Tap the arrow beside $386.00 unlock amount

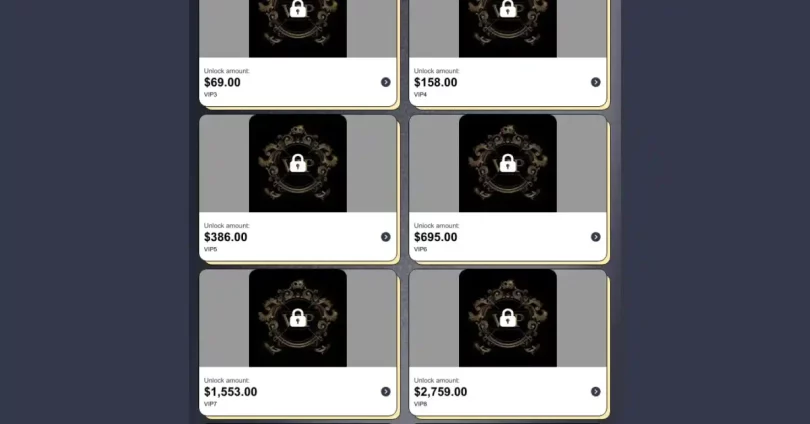386,237
